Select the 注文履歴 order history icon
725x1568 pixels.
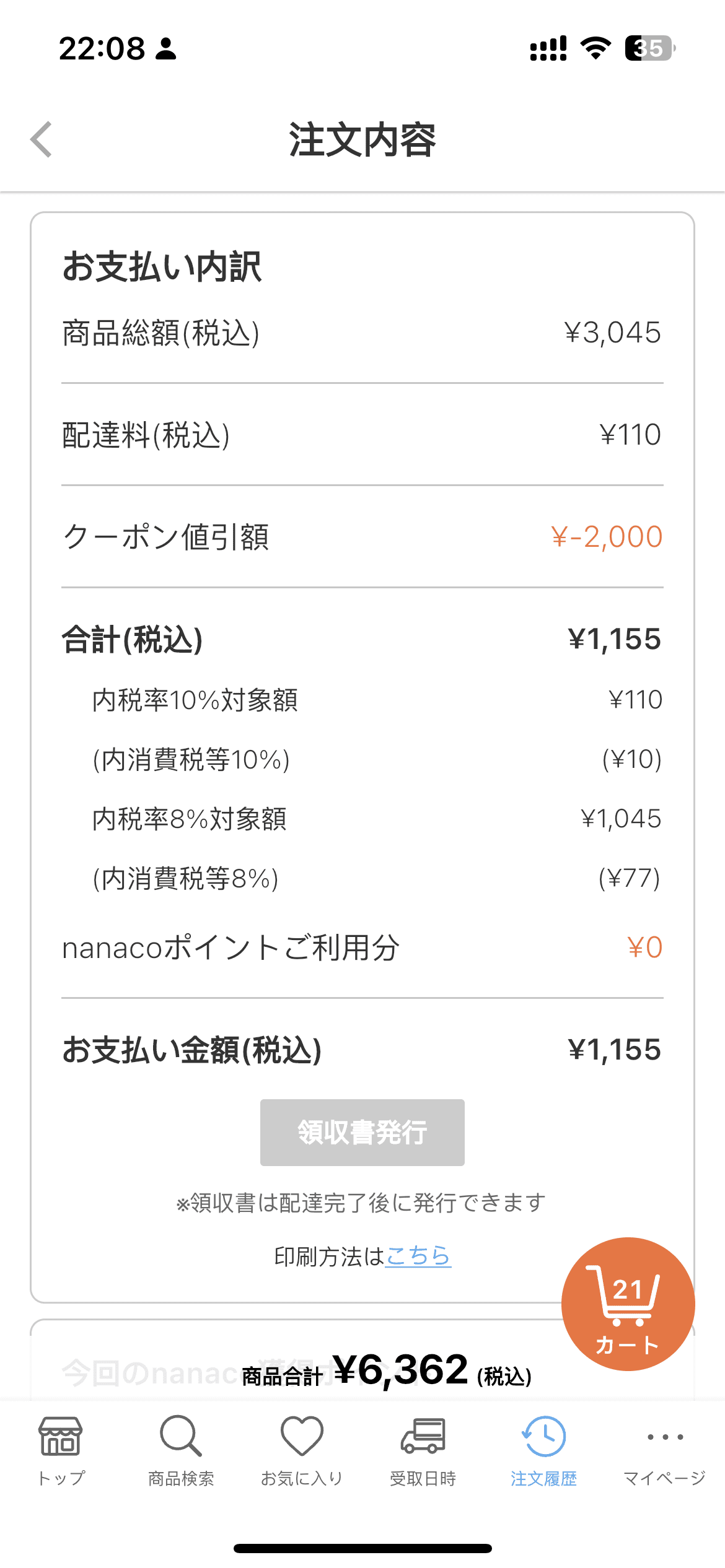tap(543, 1443)
